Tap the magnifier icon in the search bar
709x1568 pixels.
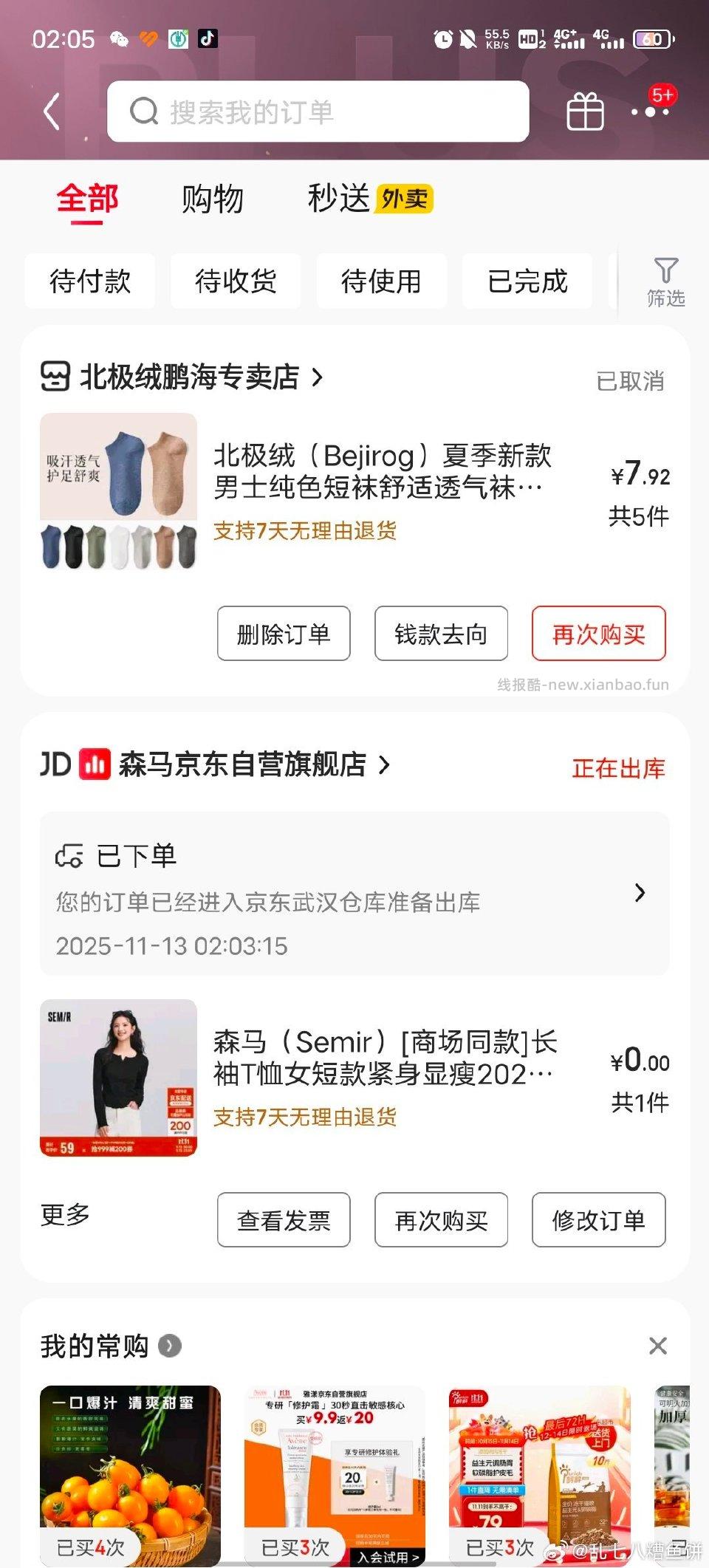(x=145, y=112)
